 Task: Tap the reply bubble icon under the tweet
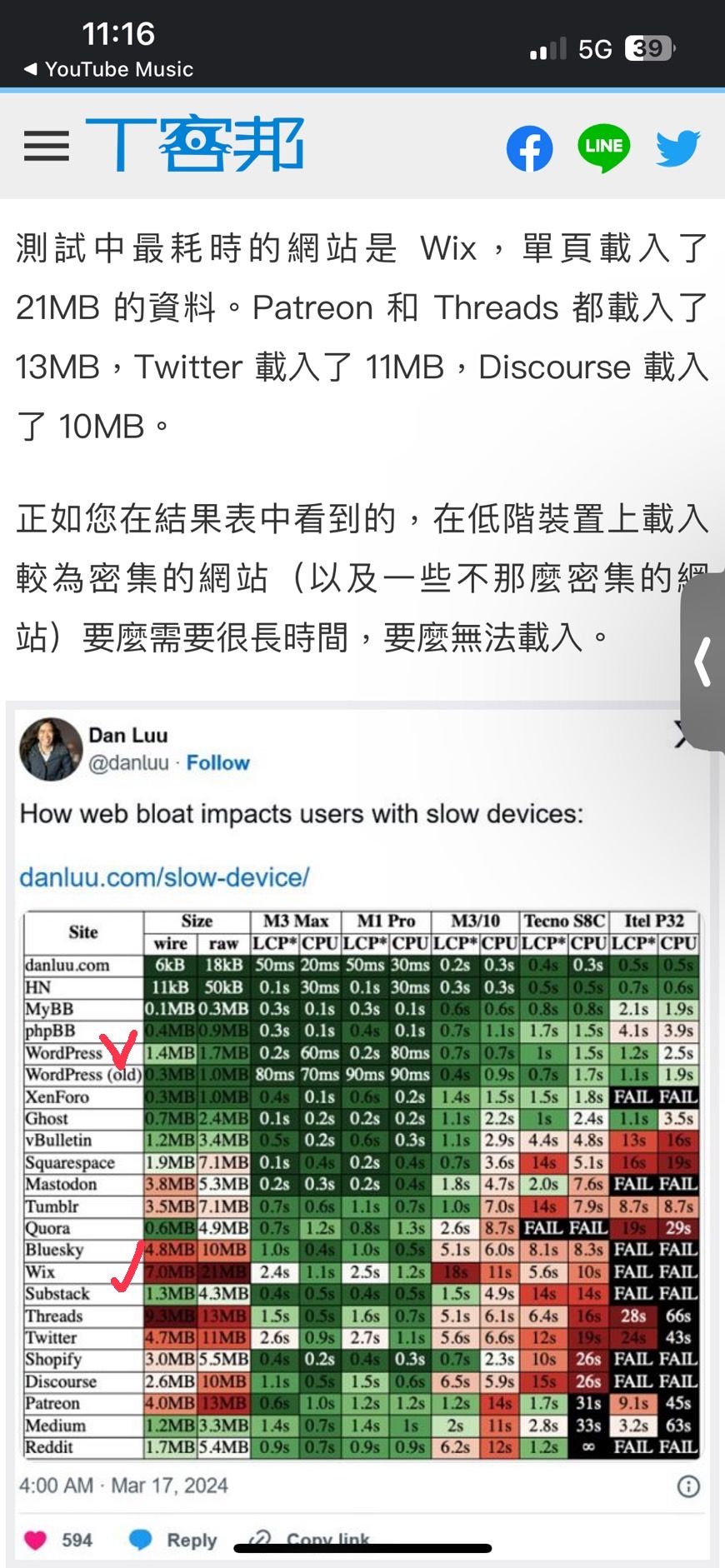click(140, 1539)
